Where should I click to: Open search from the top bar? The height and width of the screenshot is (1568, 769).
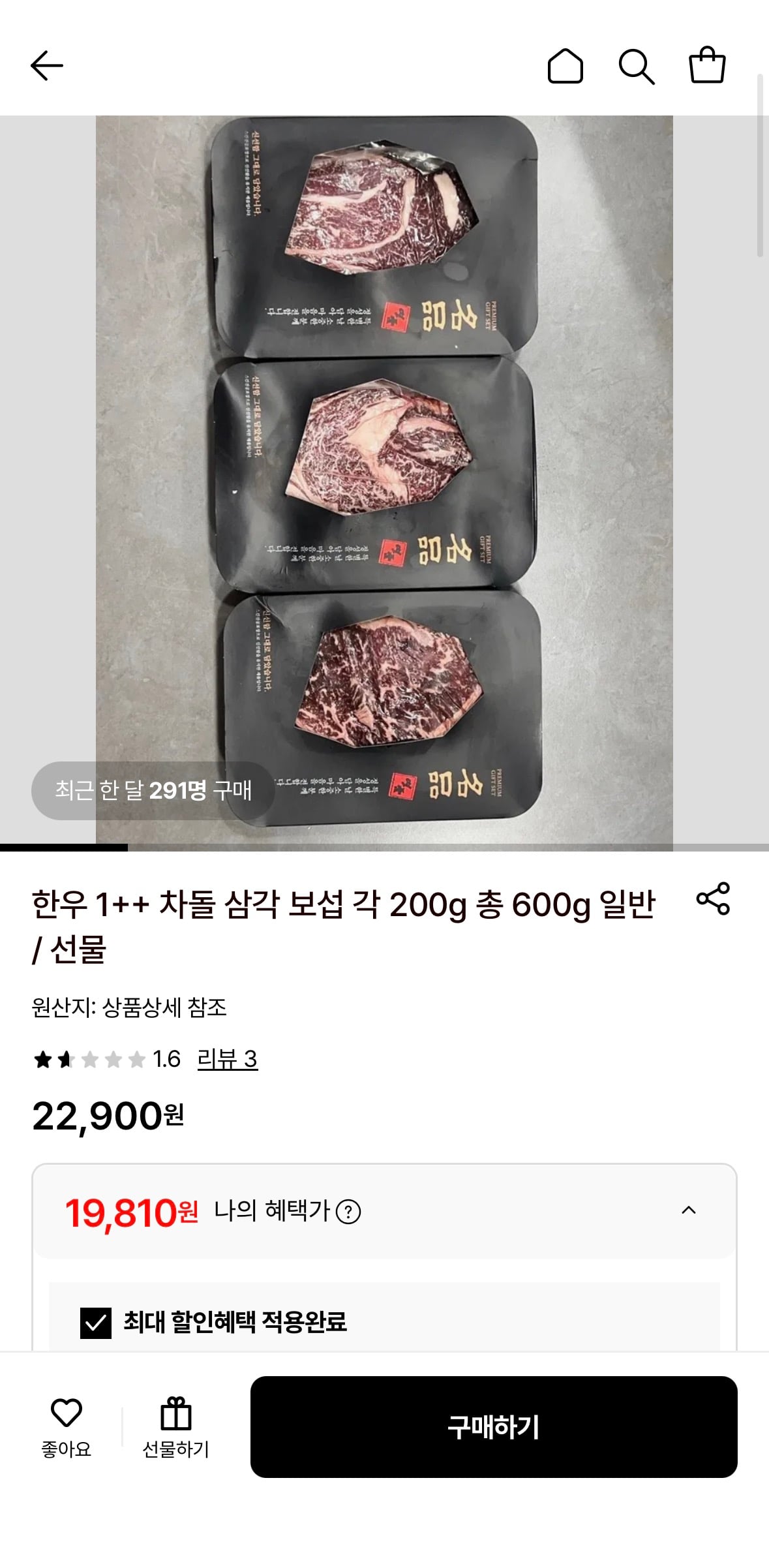636,66
